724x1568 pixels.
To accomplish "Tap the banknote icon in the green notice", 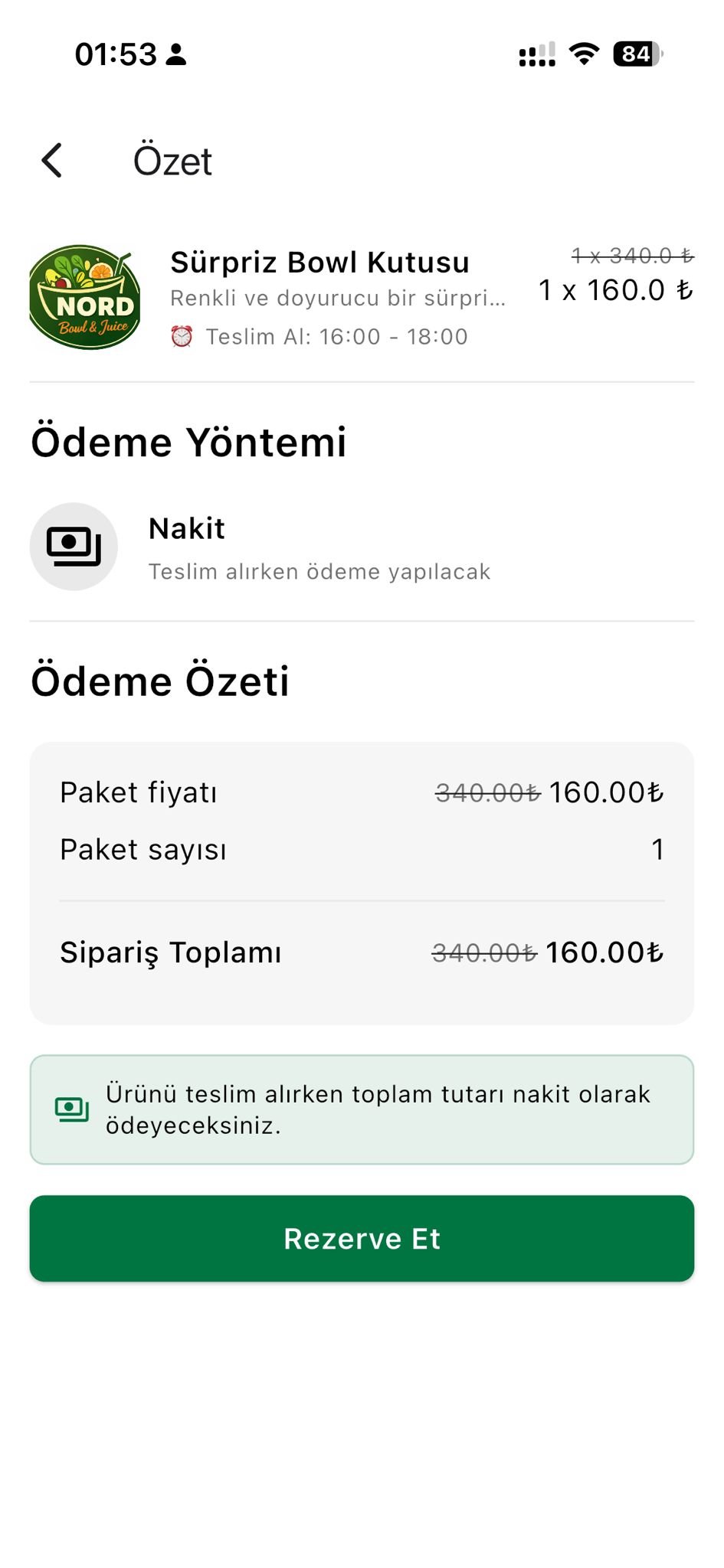I will [72, 1108].
